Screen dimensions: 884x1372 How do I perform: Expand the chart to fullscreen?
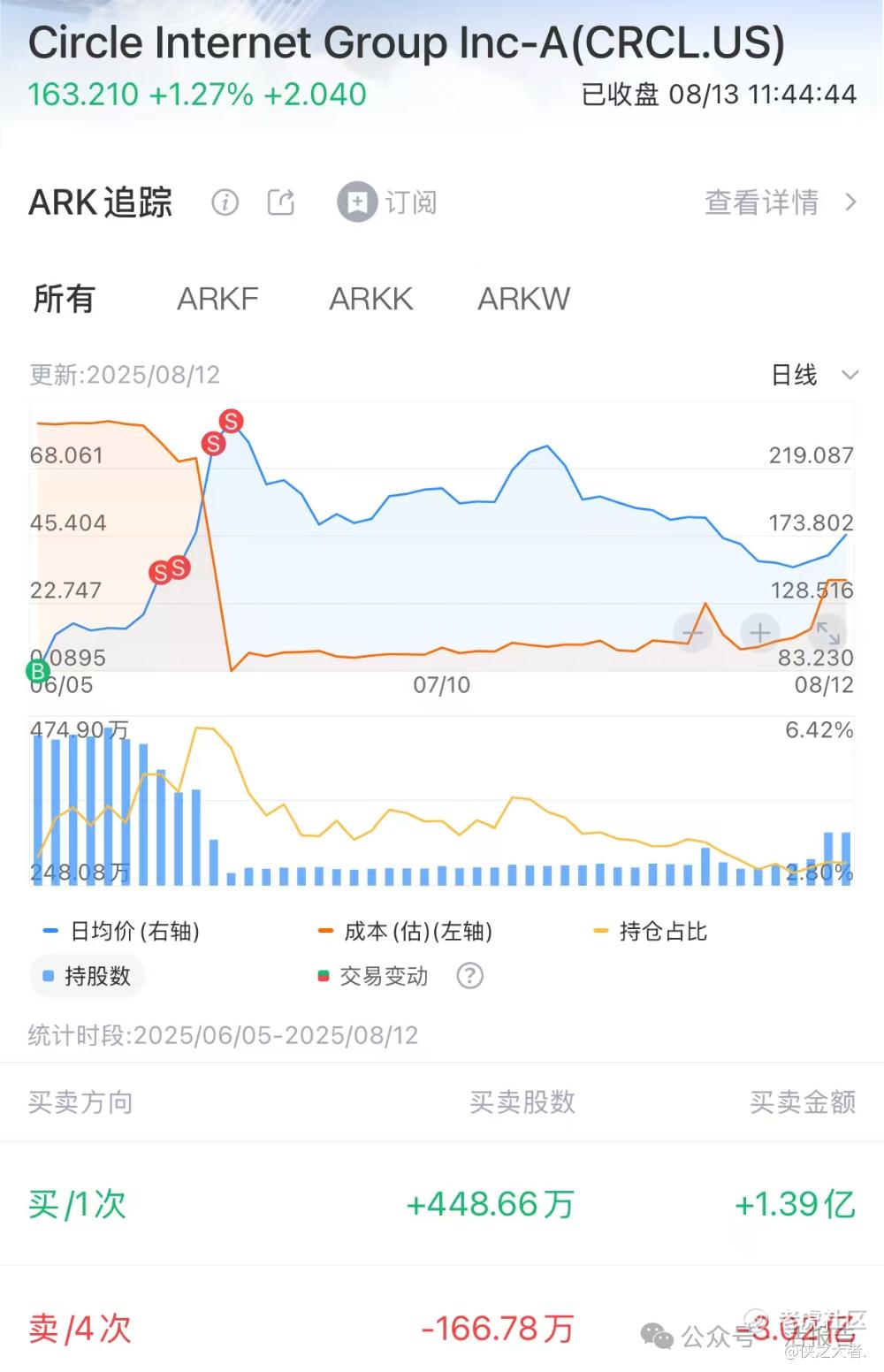point(827,633)
